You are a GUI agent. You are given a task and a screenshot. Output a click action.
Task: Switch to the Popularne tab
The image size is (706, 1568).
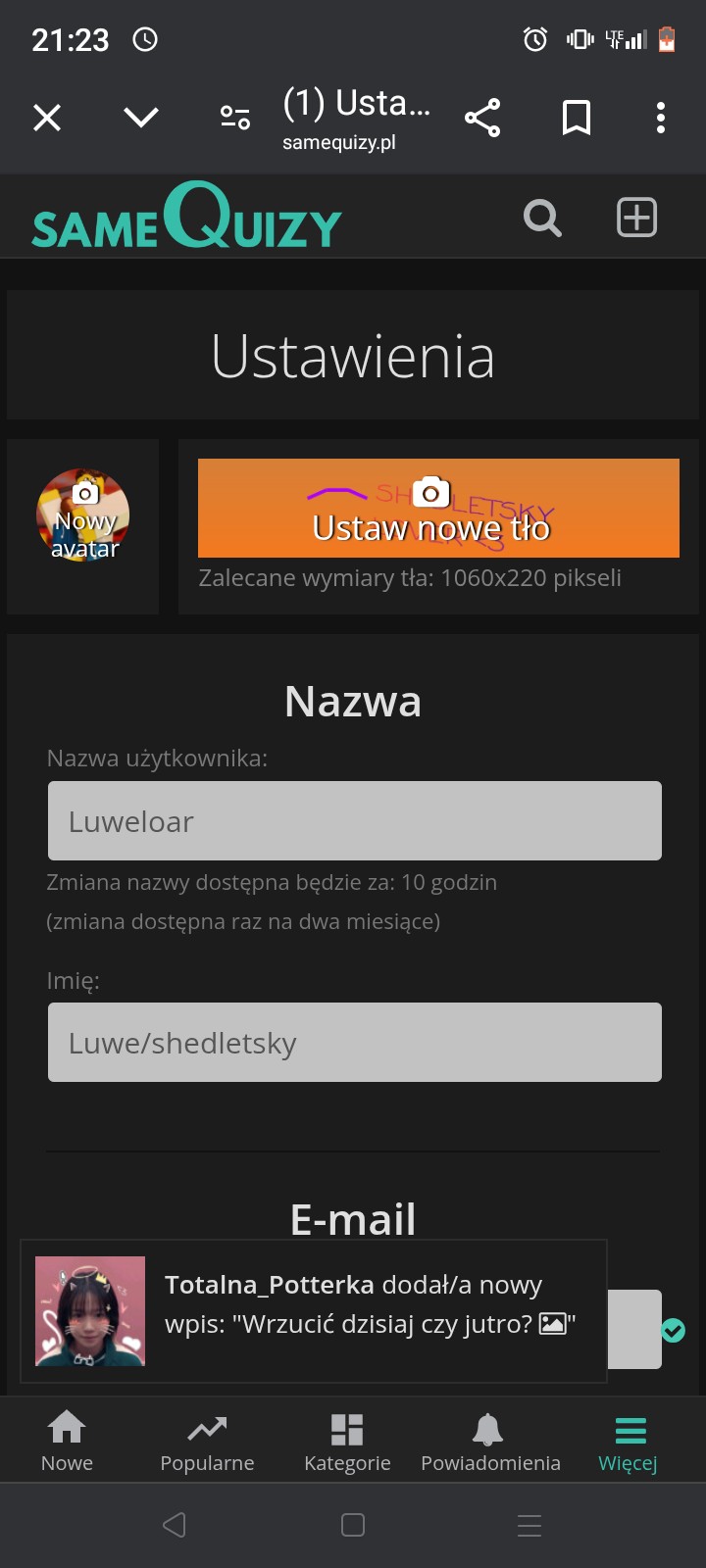pyautogui.click(x=207, y=1441)
